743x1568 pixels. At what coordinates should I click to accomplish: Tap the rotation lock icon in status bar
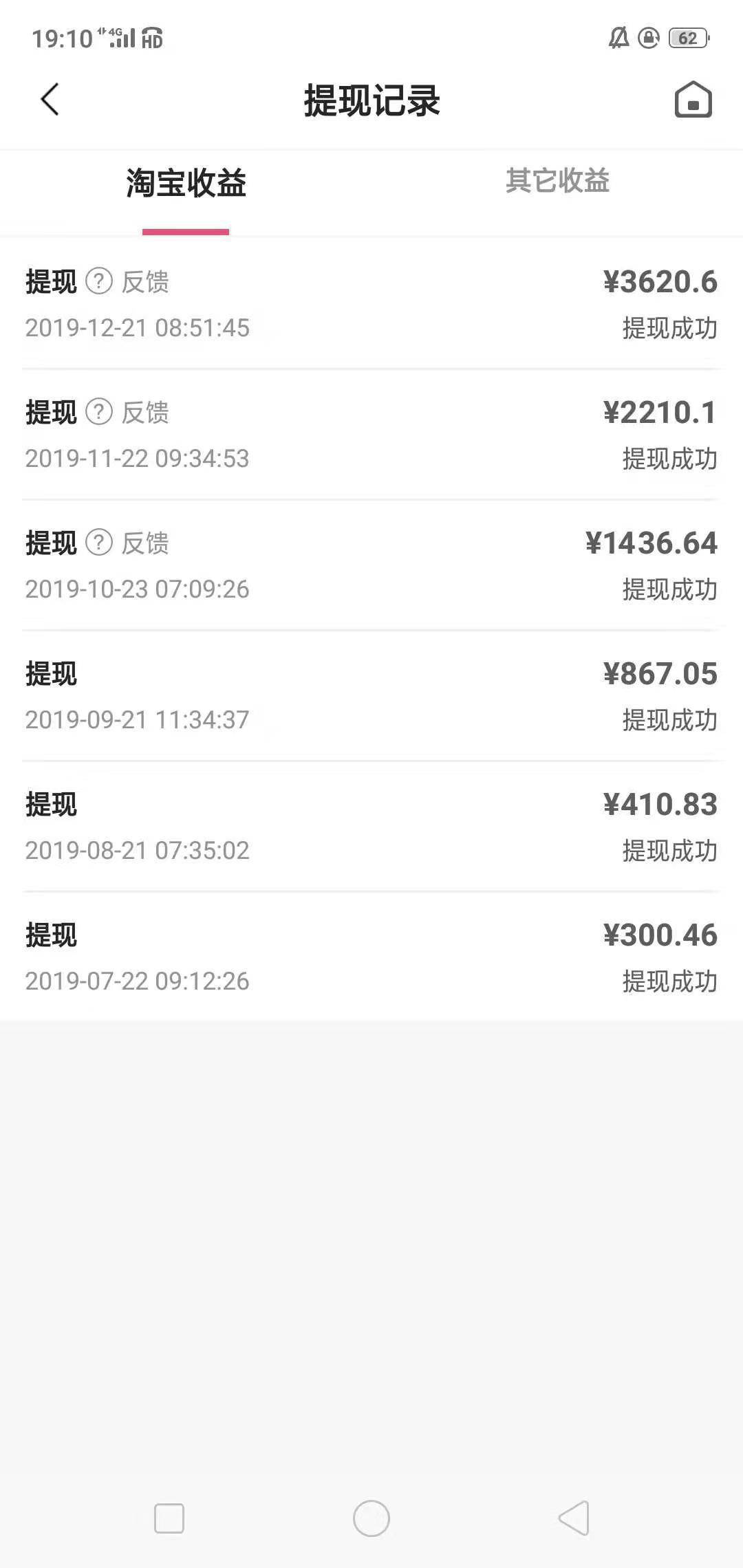pos(647,40)
